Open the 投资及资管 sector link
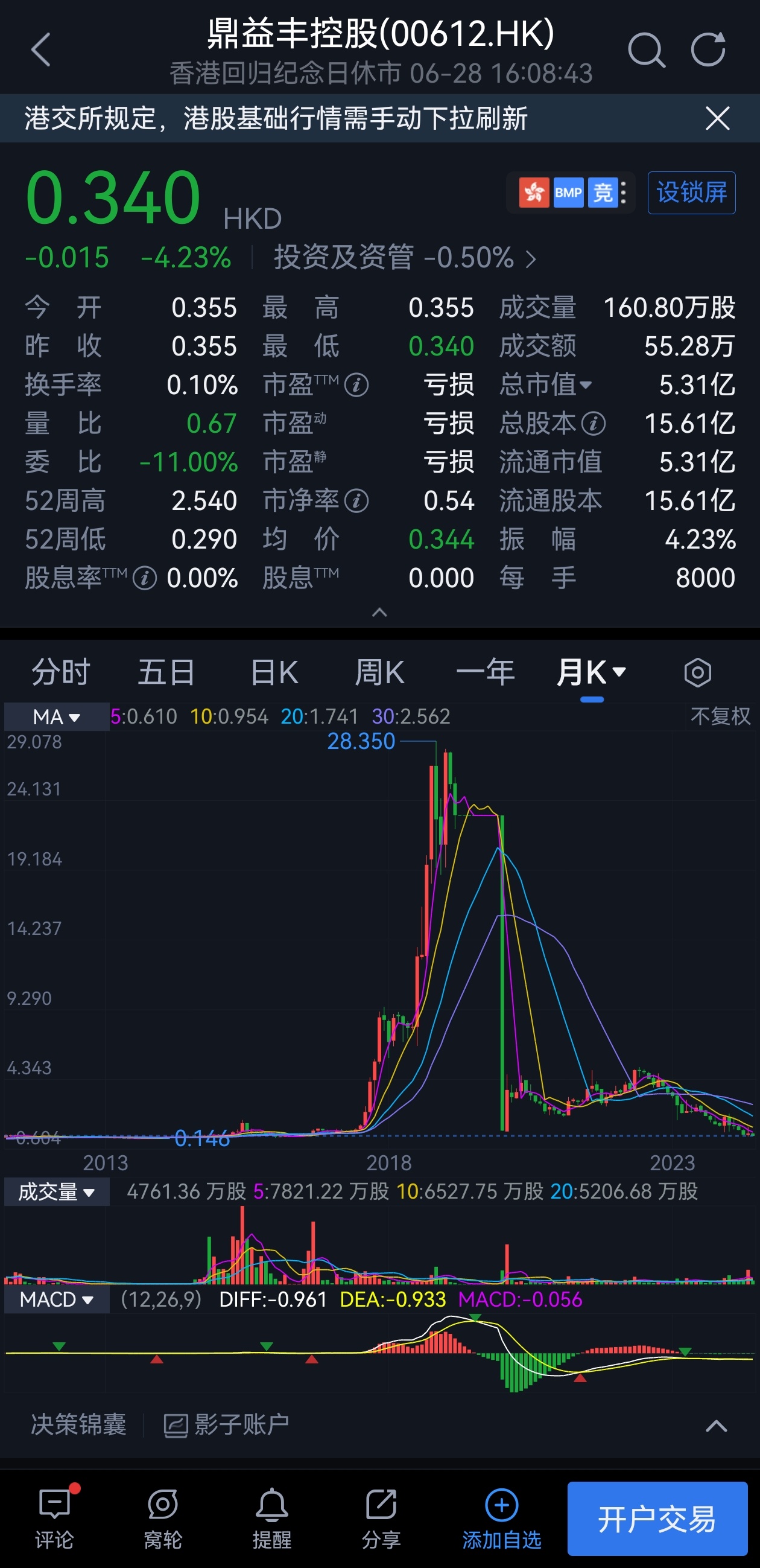760x1568 pixels. [x=405, y=258]
